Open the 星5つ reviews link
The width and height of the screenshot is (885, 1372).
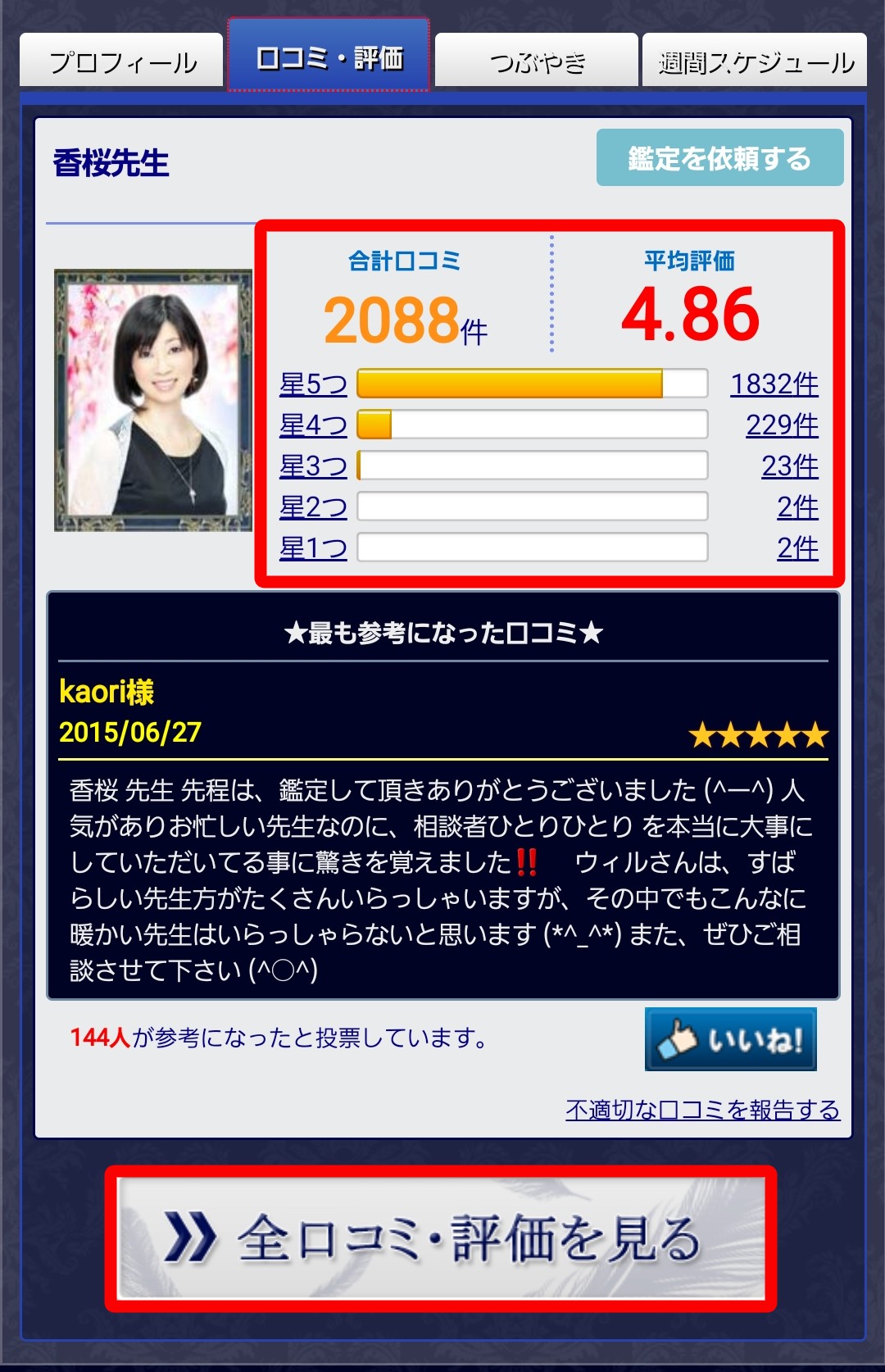click(313, 384)
